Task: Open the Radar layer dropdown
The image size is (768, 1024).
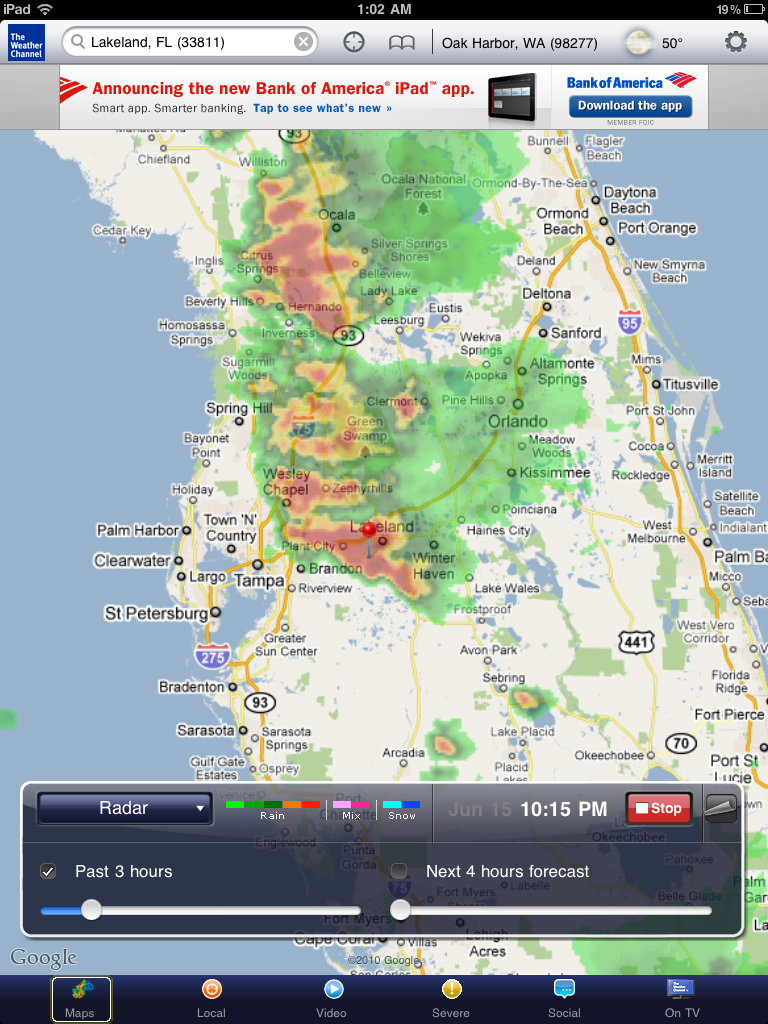Action: pyautogui.click(x=125, y=808)
